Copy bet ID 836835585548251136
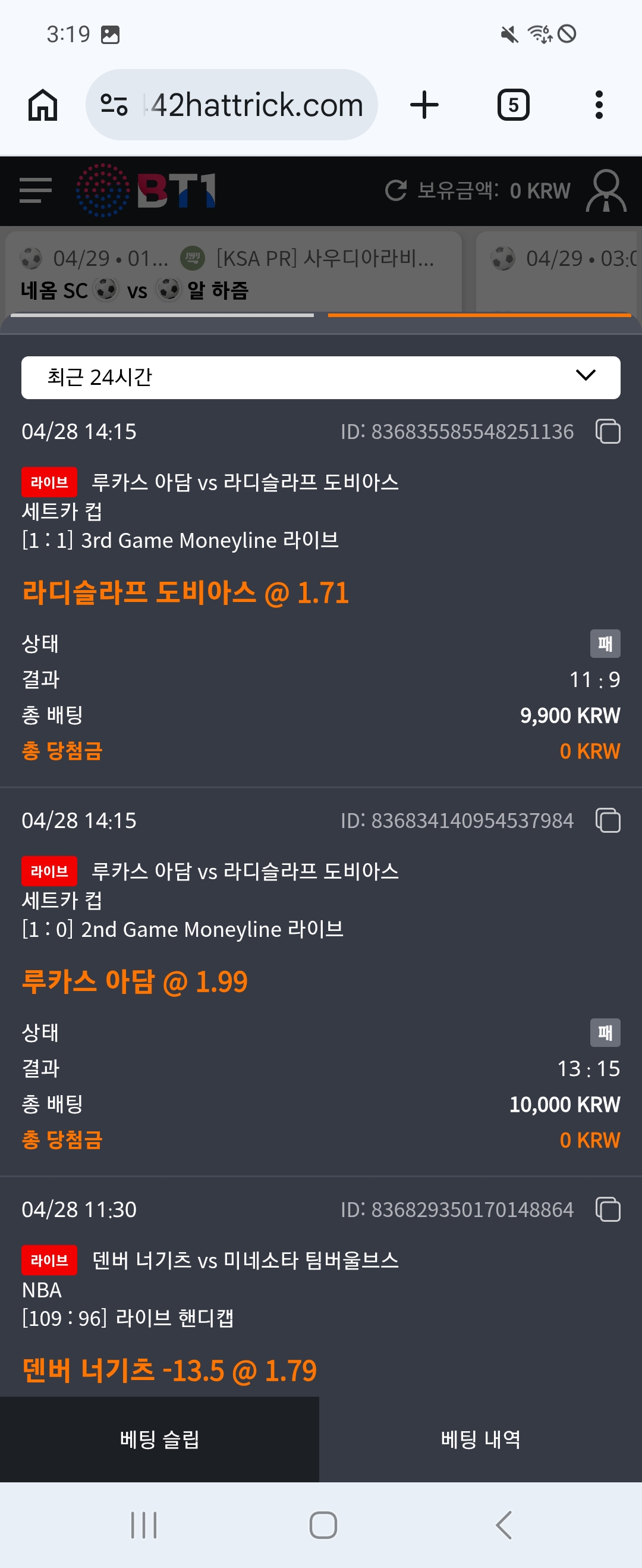This screenshot has width=642, height=1568. coord(608,432)
